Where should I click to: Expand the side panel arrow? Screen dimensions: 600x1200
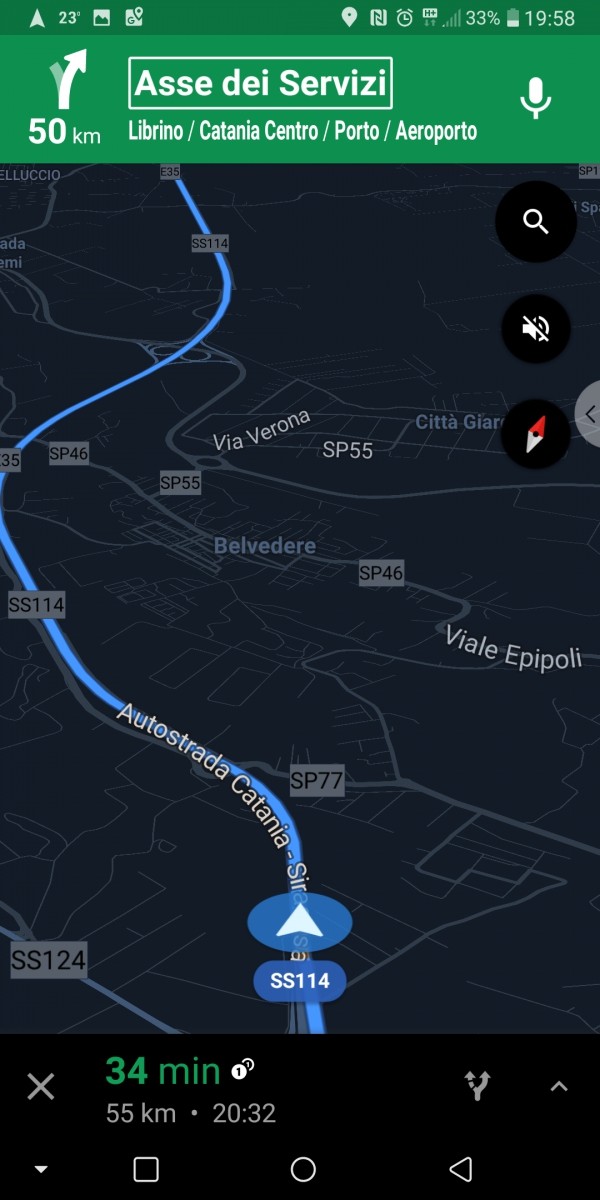click(x=589, y=414)
